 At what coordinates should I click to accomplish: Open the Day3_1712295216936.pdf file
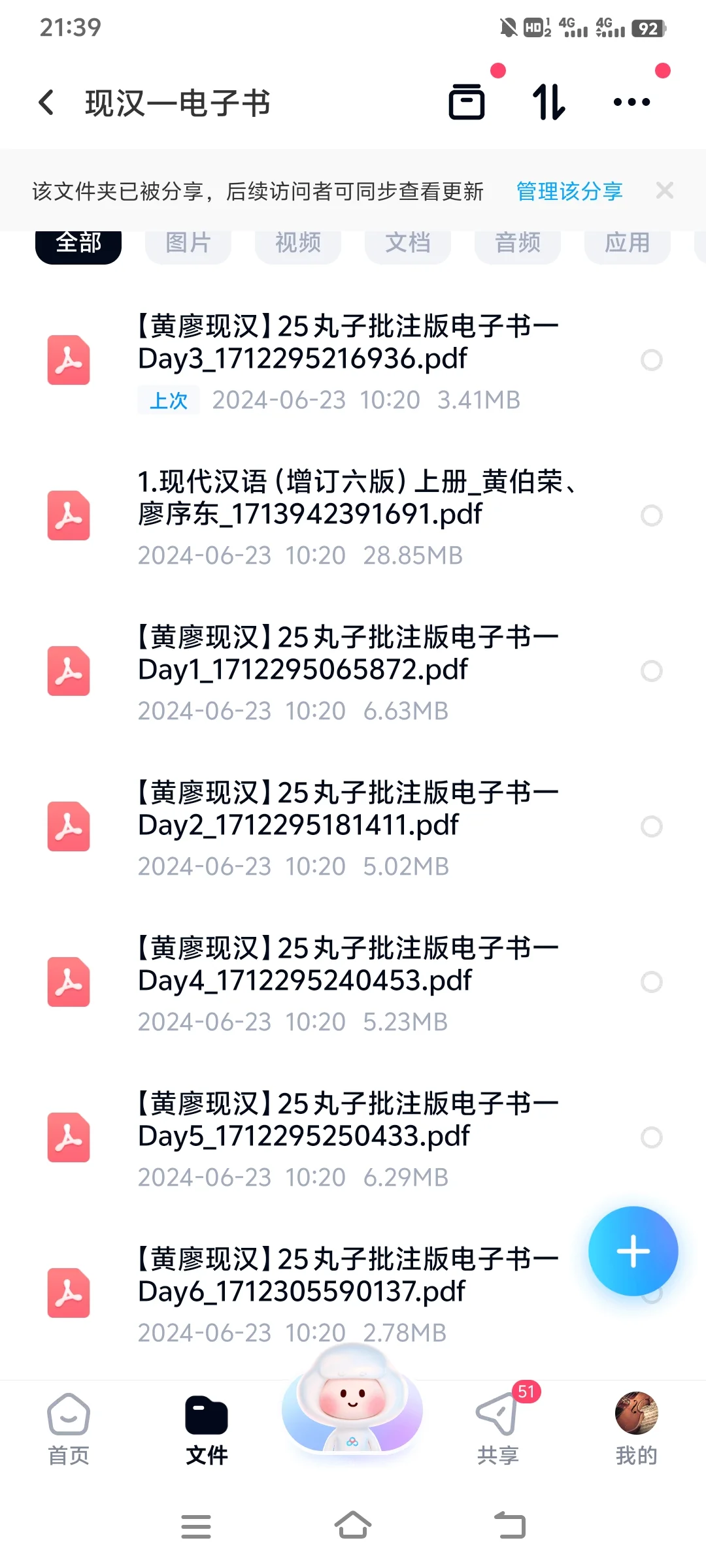(353, 361)
